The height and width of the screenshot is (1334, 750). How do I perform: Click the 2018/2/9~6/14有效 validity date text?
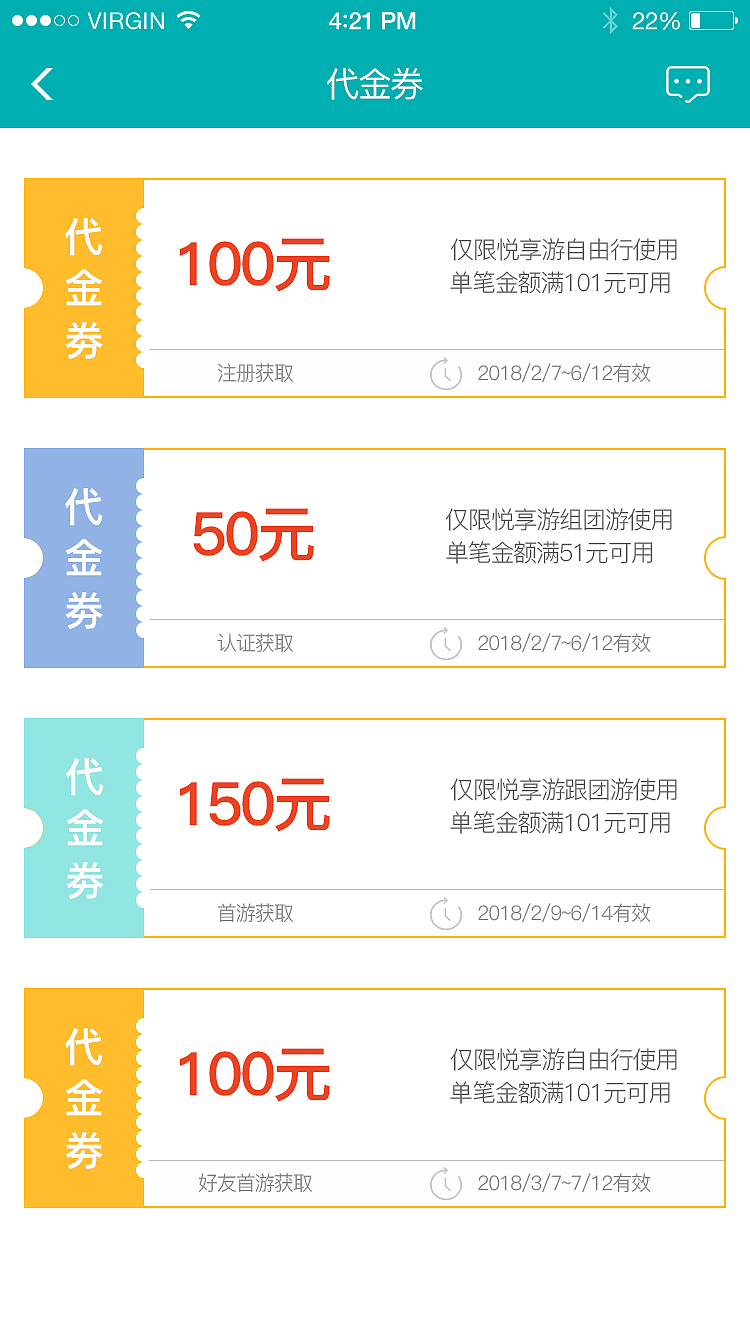[x=563, y=913]
